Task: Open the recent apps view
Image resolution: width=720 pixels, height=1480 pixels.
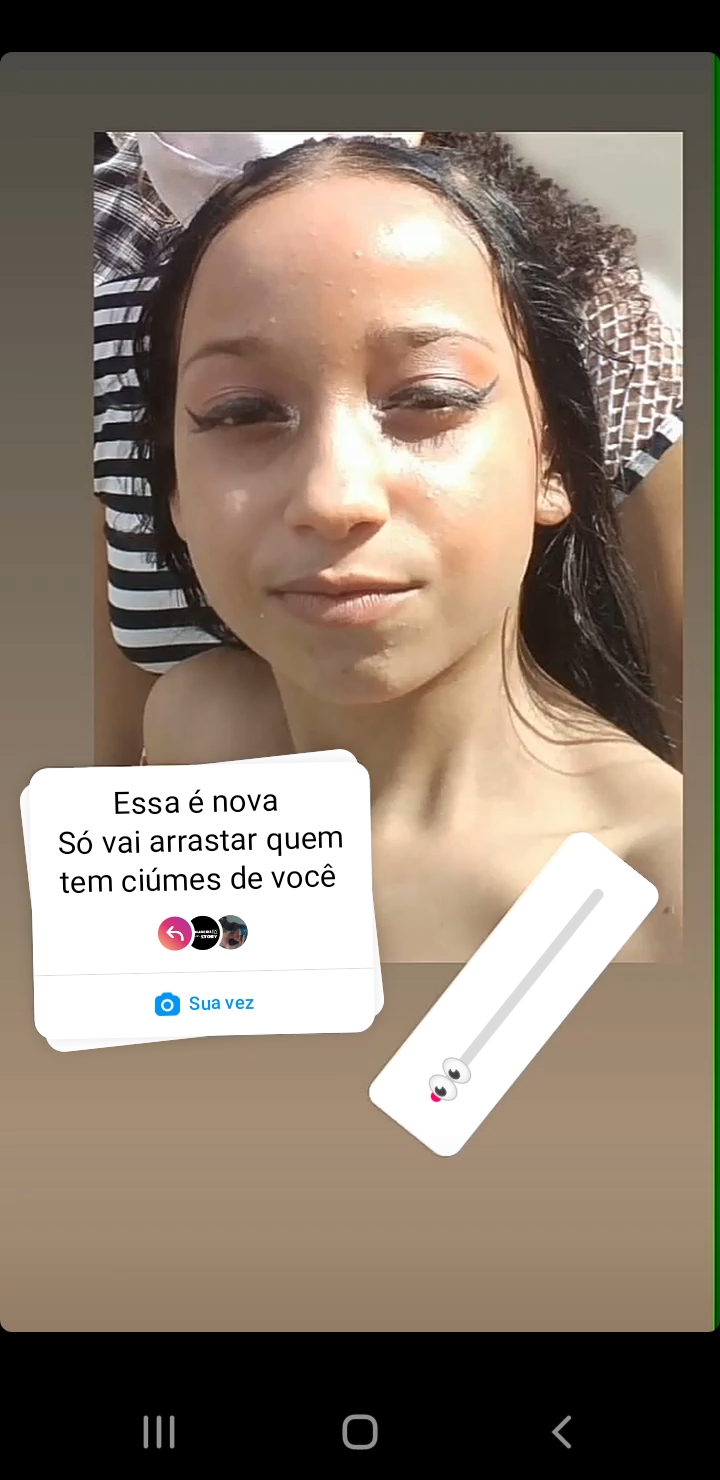Action: pos(159,1431)
